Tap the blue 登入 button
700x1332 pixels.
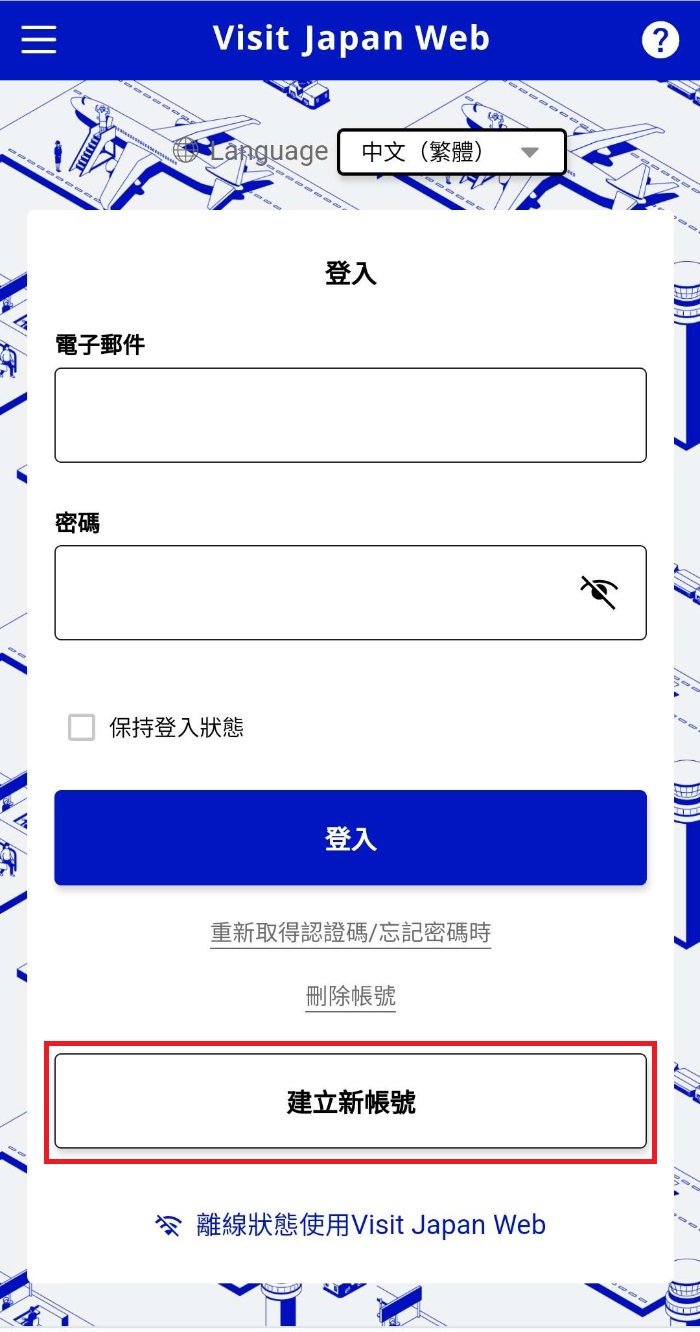click(x=350, y=838)
